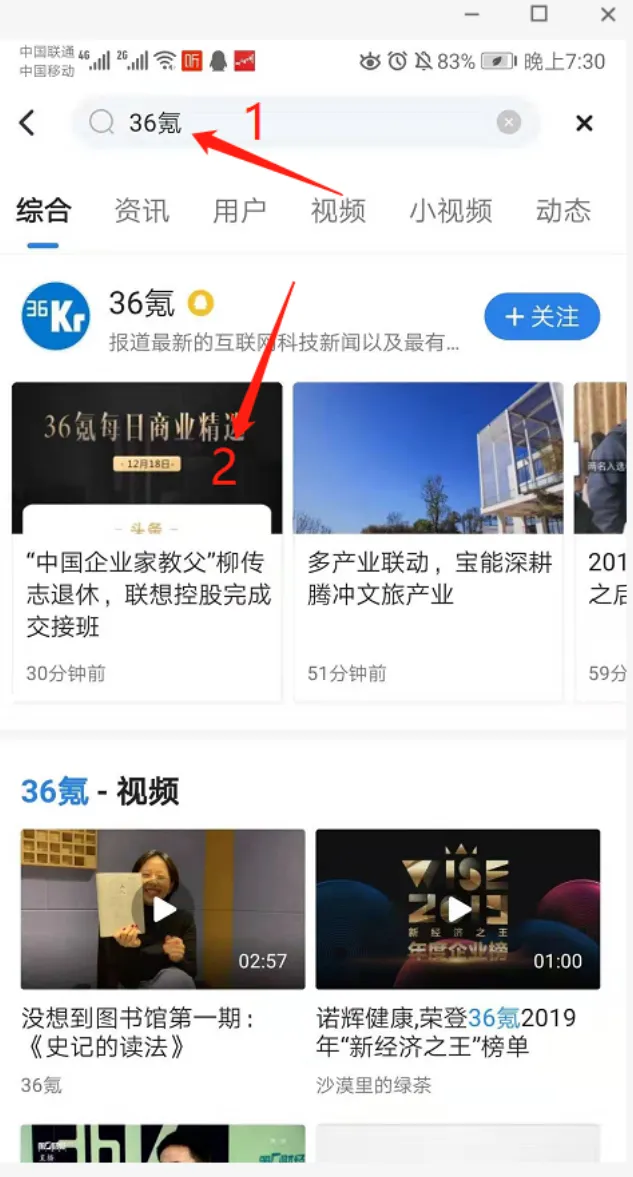Follow 36氪 with the 关注 button
633x1177 pixels.
pyautogui.click(x=542, y=317)
